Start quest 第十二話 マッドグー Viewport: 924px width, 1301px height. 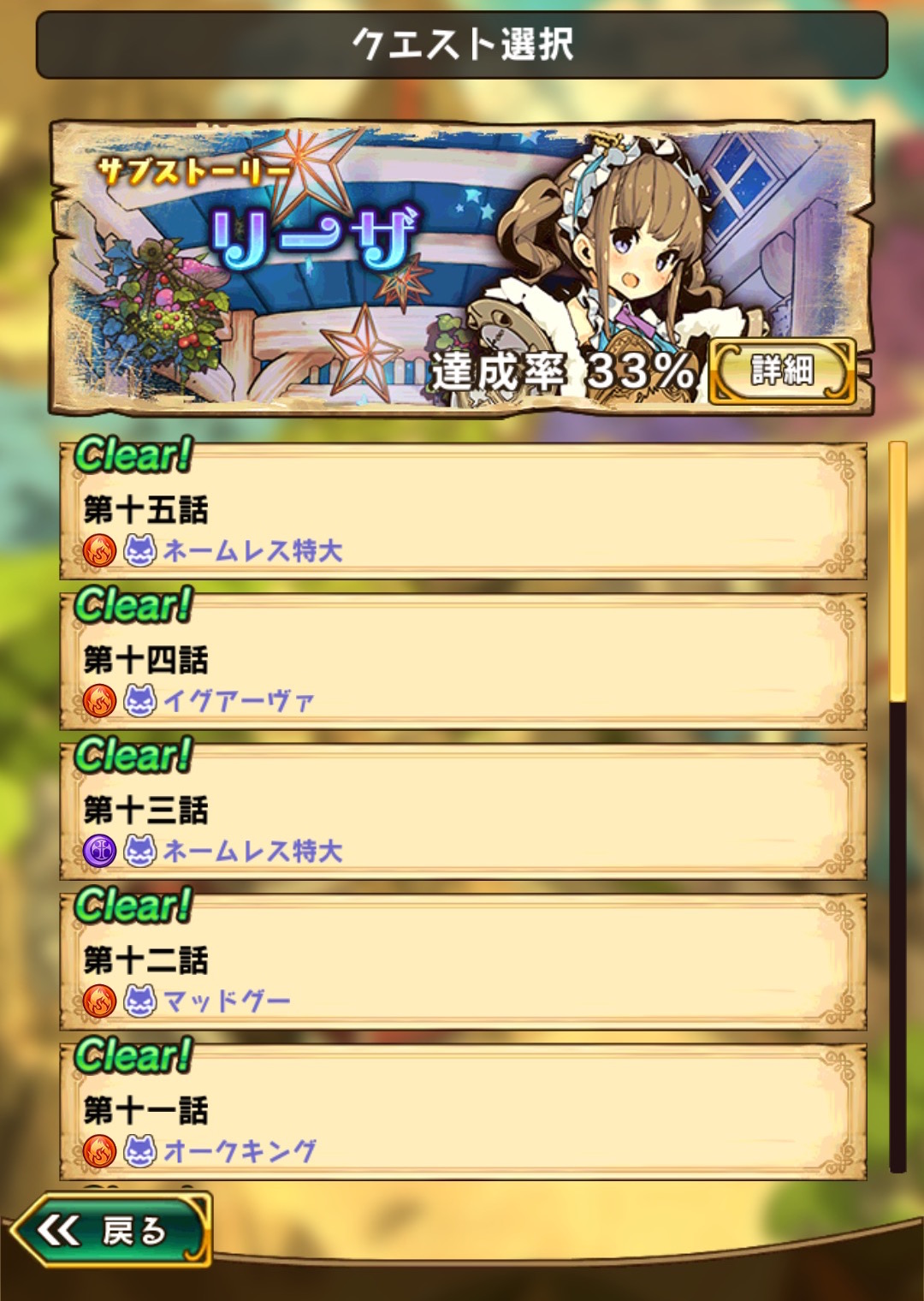pos(462,963)
